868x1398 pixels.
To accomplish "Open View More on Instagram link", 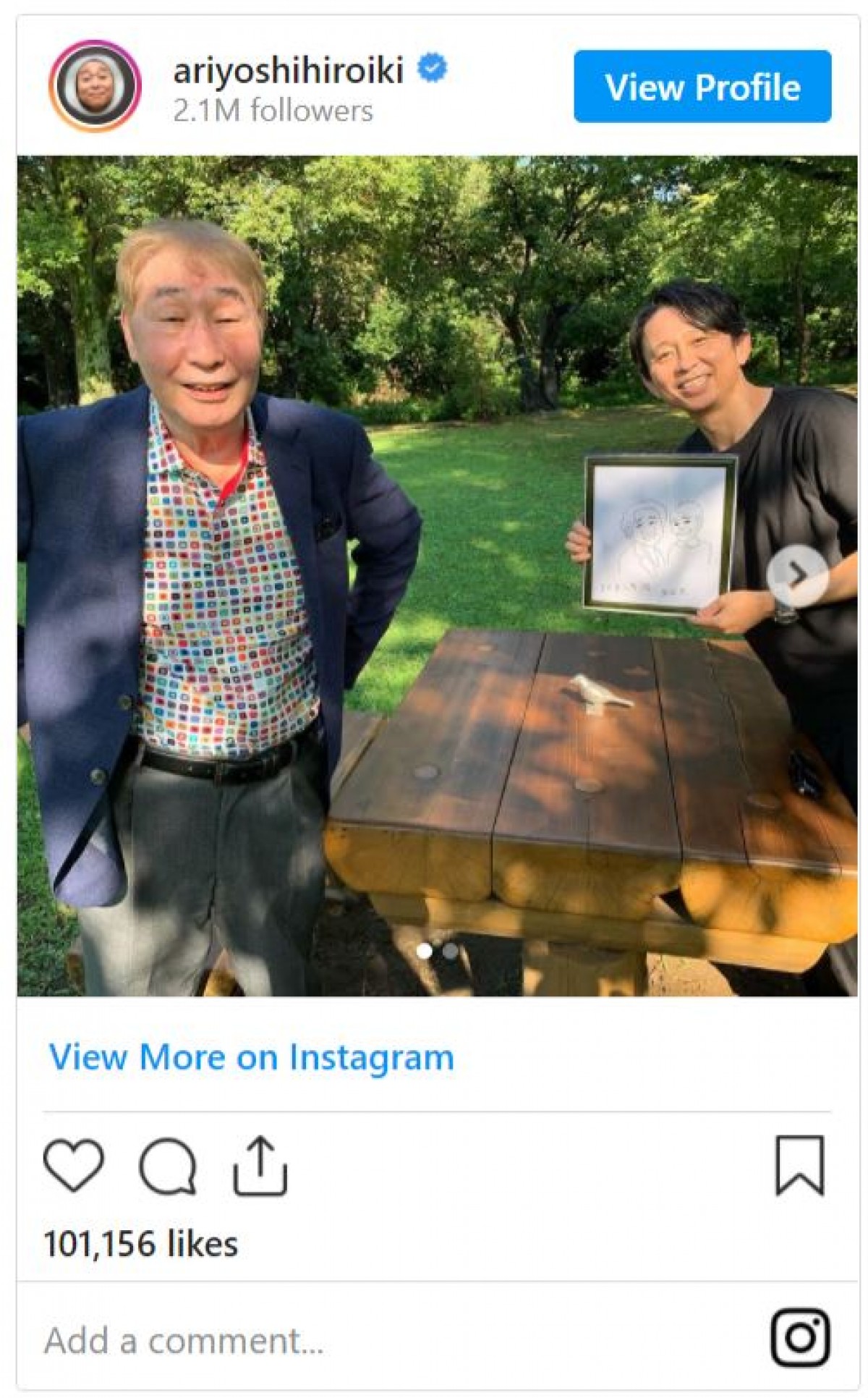I will pos(251,1057).
